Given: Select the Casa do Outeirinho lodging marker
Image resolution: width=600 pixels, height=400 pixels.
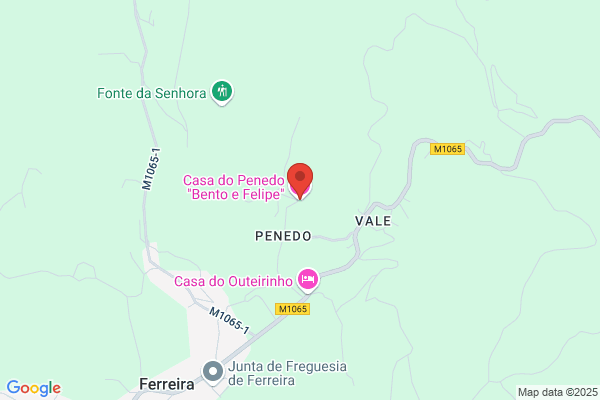Looking at the screenshot, I should [x=308, y=280].
